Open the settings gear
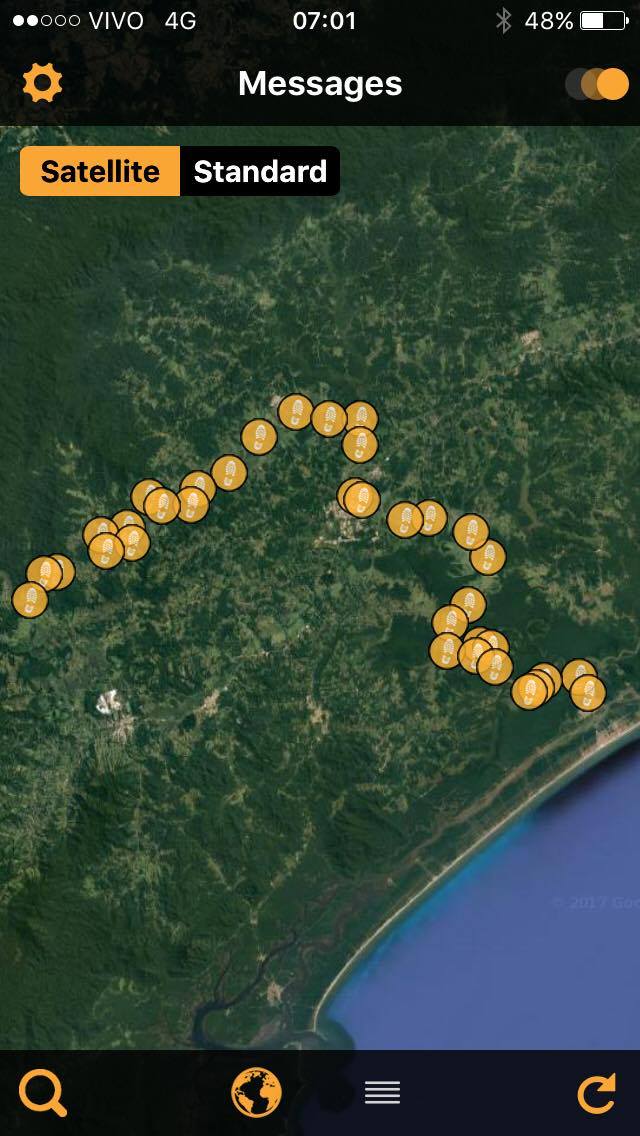This screenshot has width=640, height=1136. tap(42, 83)
